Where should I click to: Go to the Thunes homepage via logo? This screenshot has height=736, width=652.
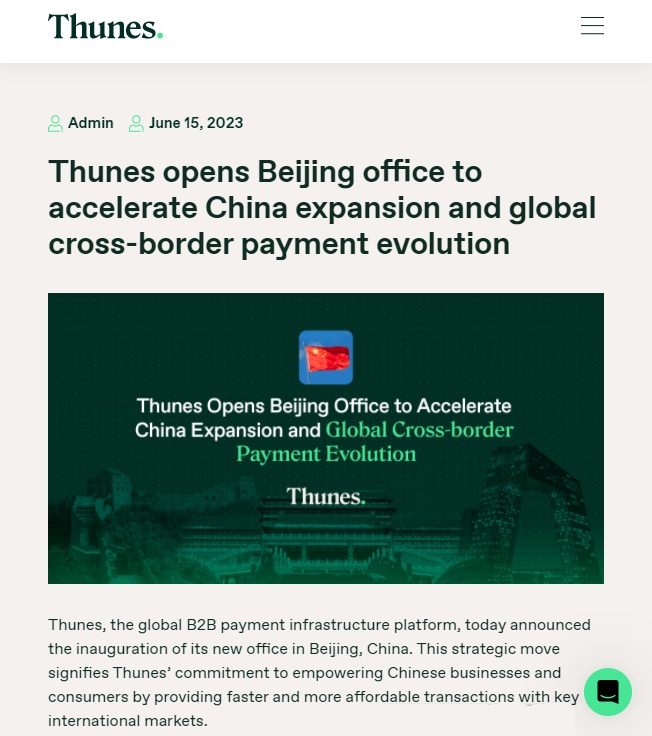[105, 27]
